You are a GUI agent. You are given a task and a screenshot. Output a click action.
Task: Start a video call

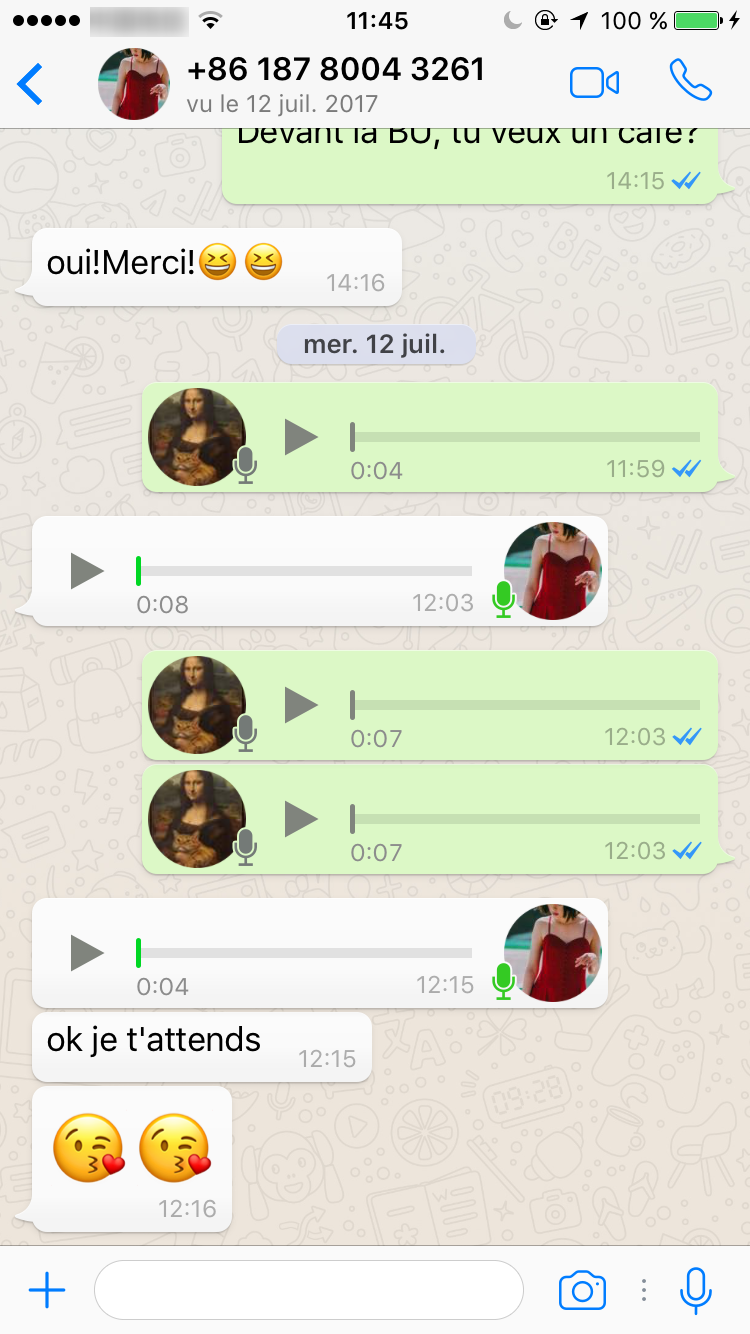(x=594, y=83)
